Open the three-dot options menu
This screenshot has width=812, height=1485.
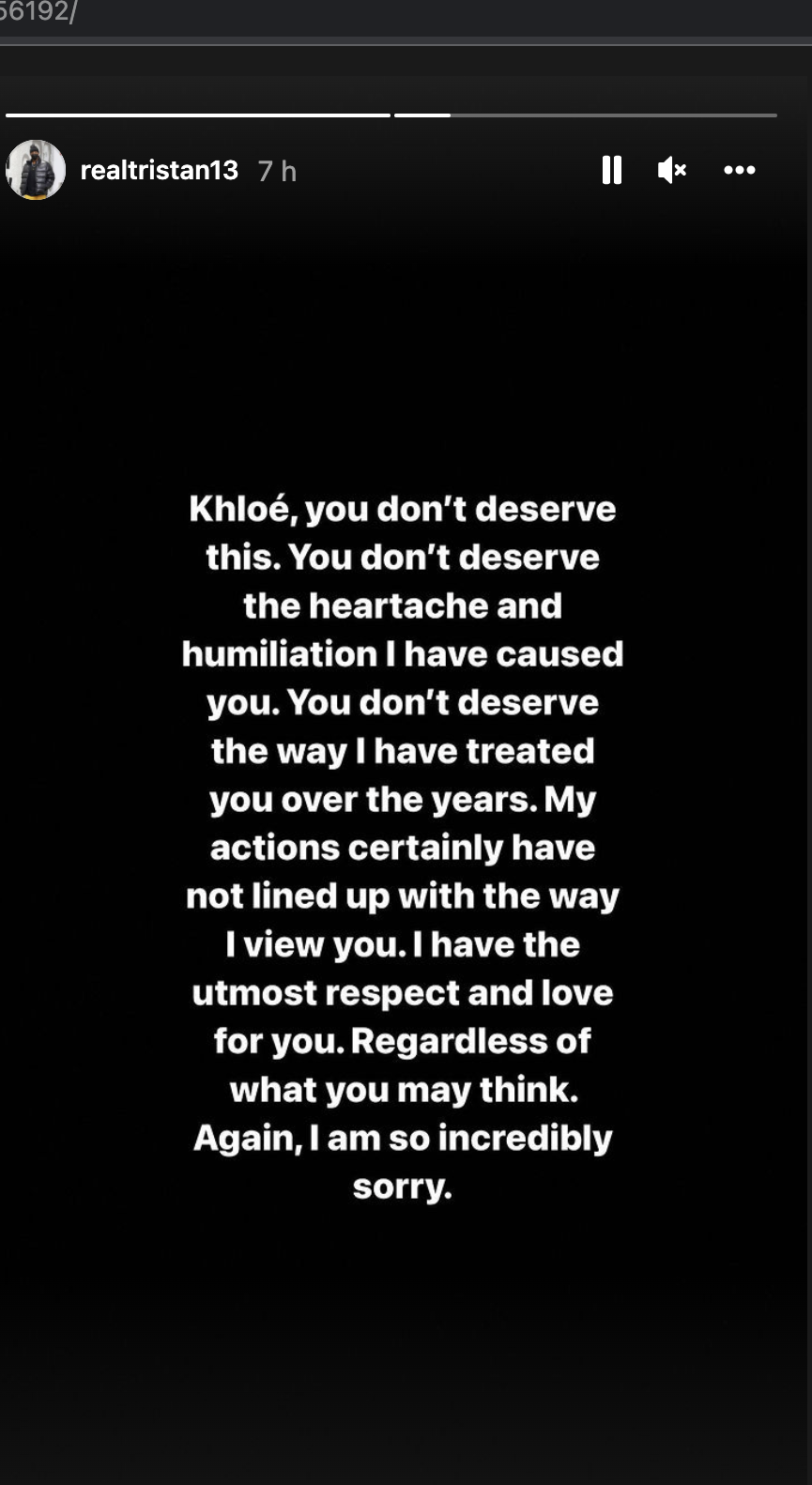tap(739, 170)
